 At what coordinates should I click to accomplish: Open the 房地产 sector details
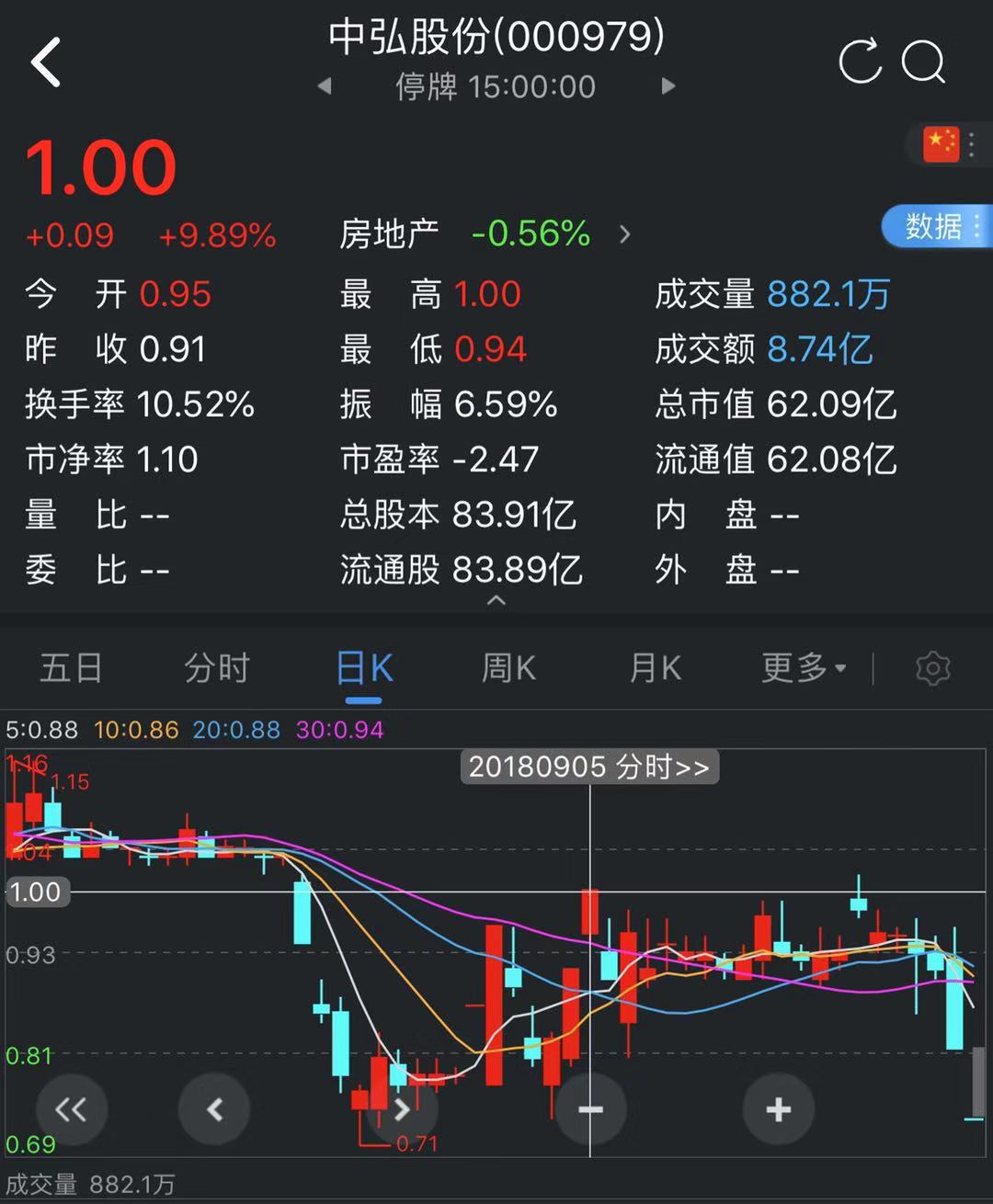click(x=485, y=234)
